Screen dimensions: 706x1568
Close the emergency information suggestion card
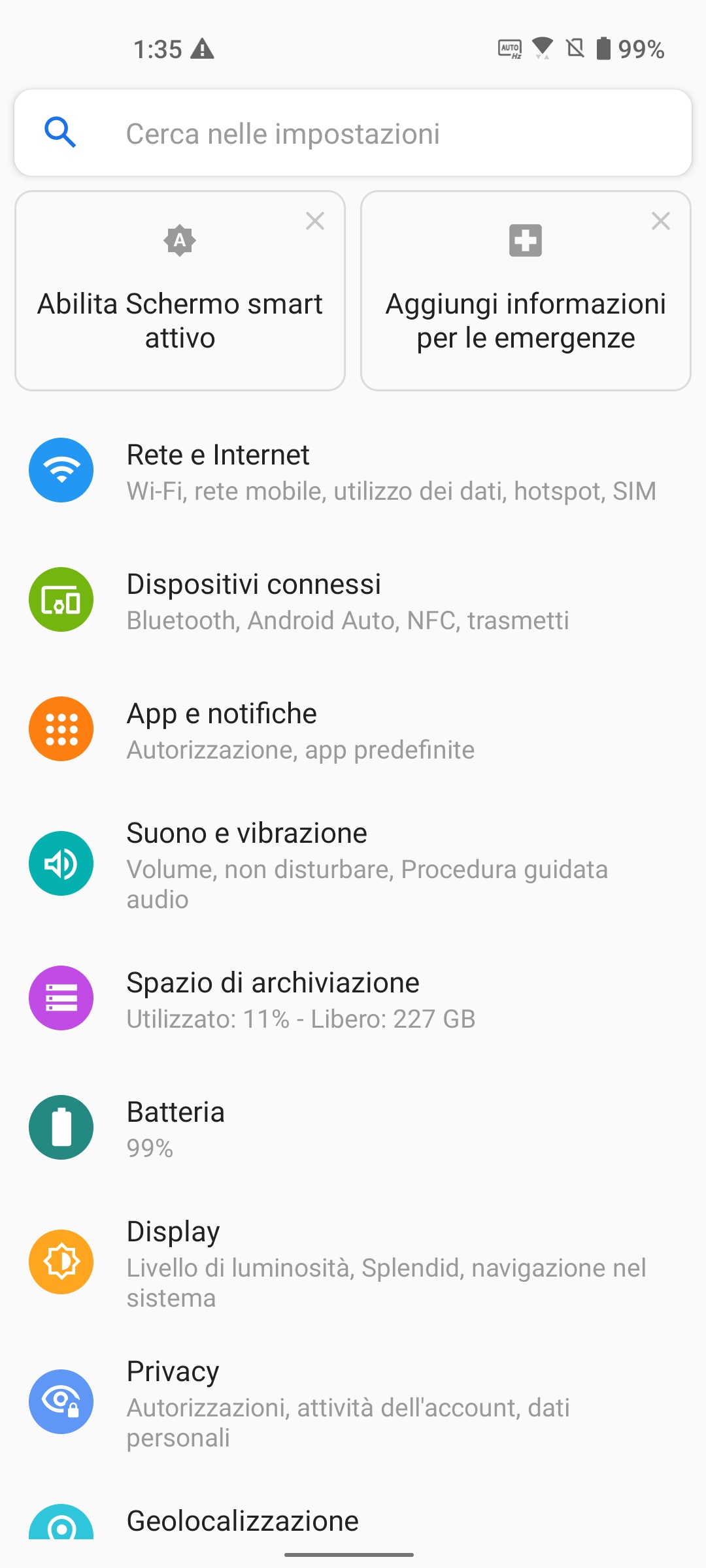(x=661, y=221)
